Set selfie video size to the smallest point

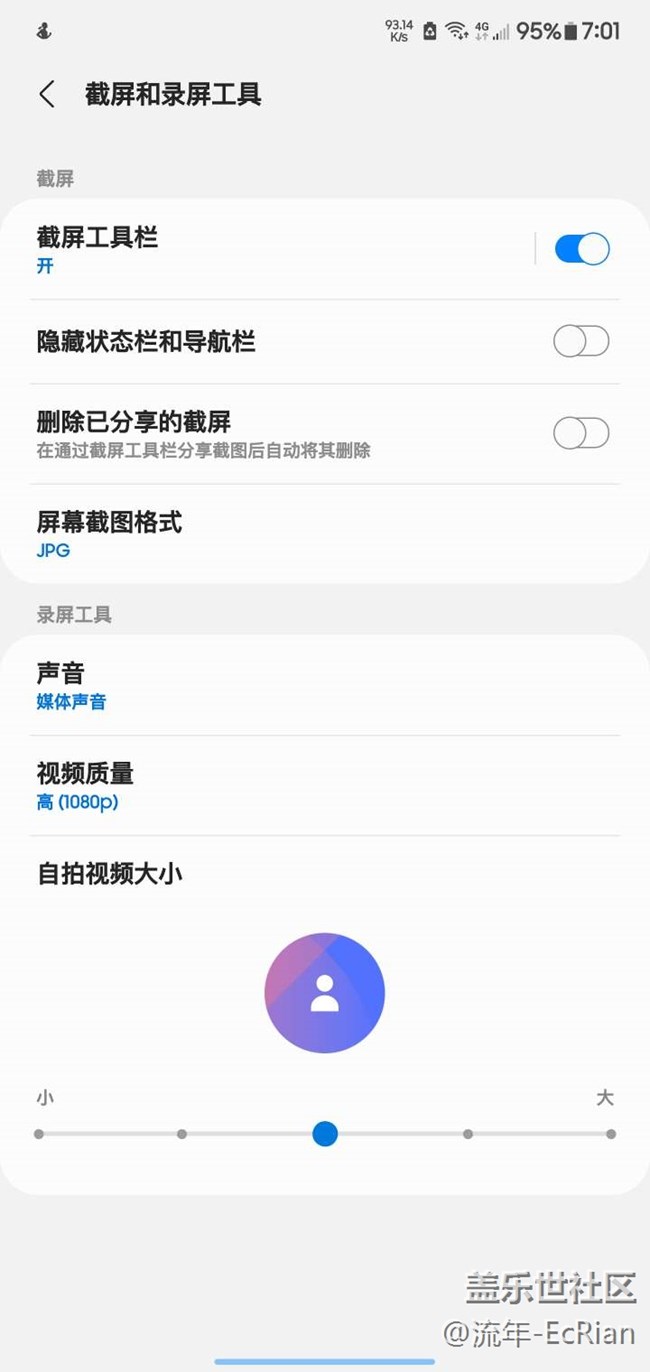coord(39,1134)
